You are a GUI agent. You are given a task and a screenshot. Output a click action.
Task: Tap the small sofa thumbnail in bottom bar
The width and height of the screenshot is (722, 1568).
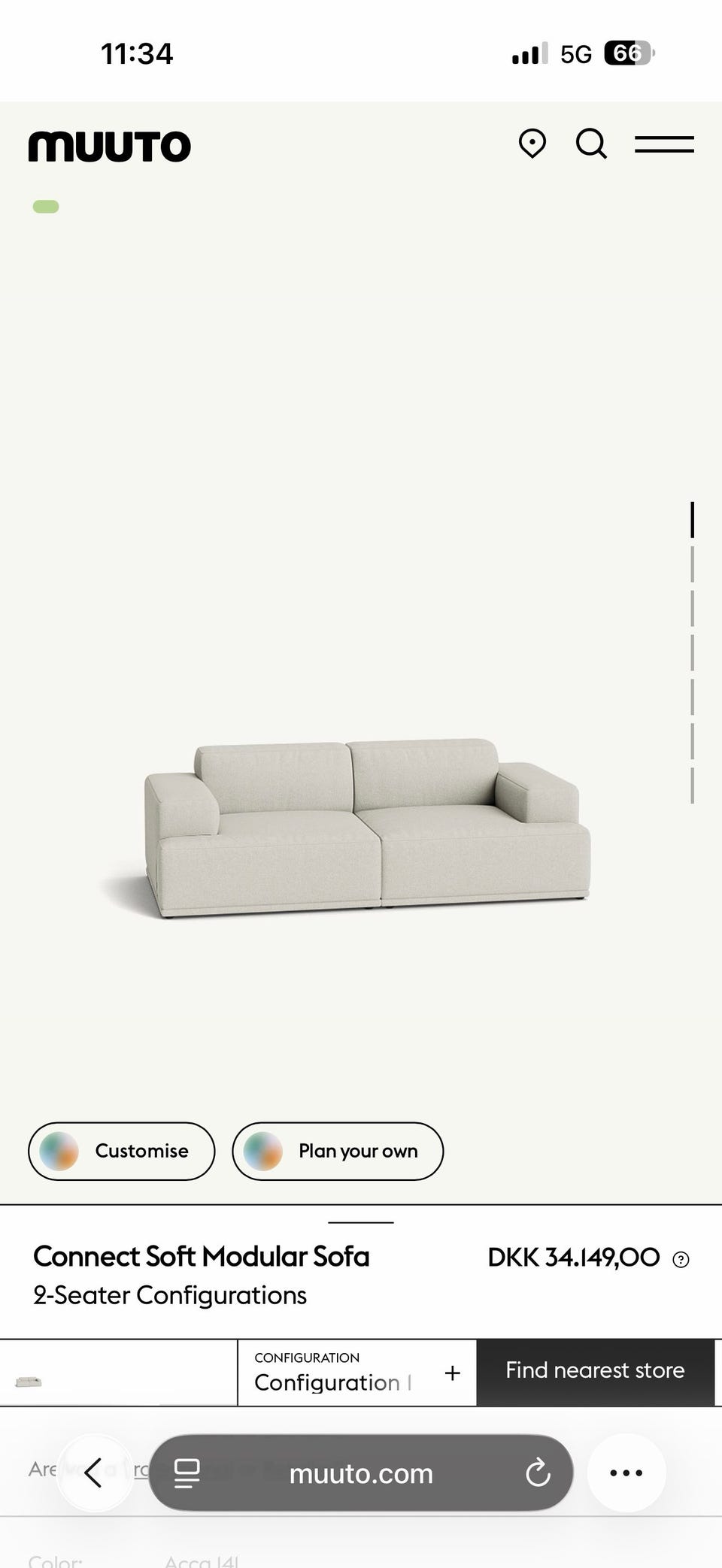coord(29,1382)
